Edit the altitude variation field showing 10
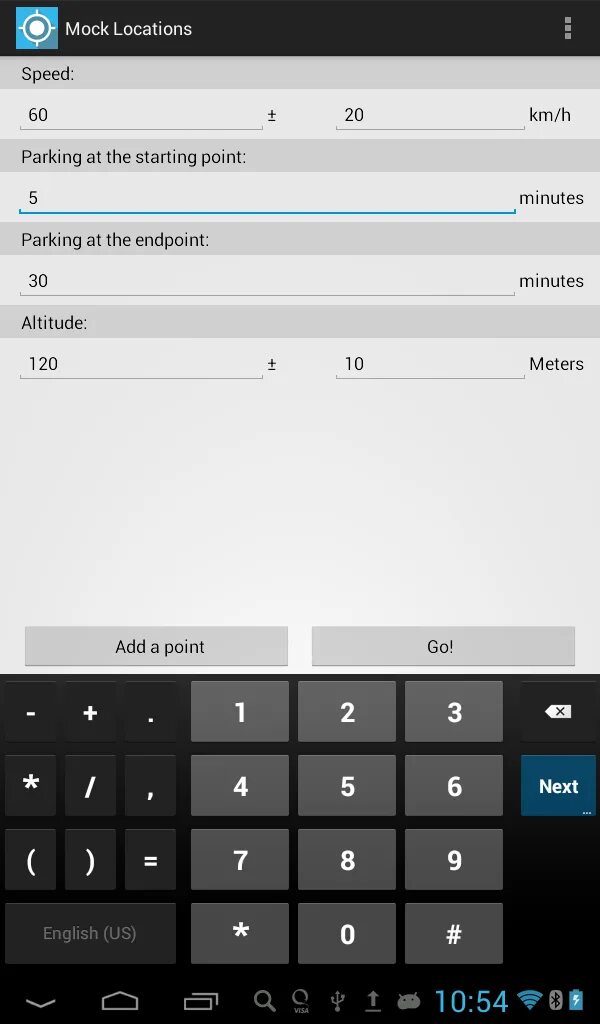The image size is (600, 1024). (430, 364)
